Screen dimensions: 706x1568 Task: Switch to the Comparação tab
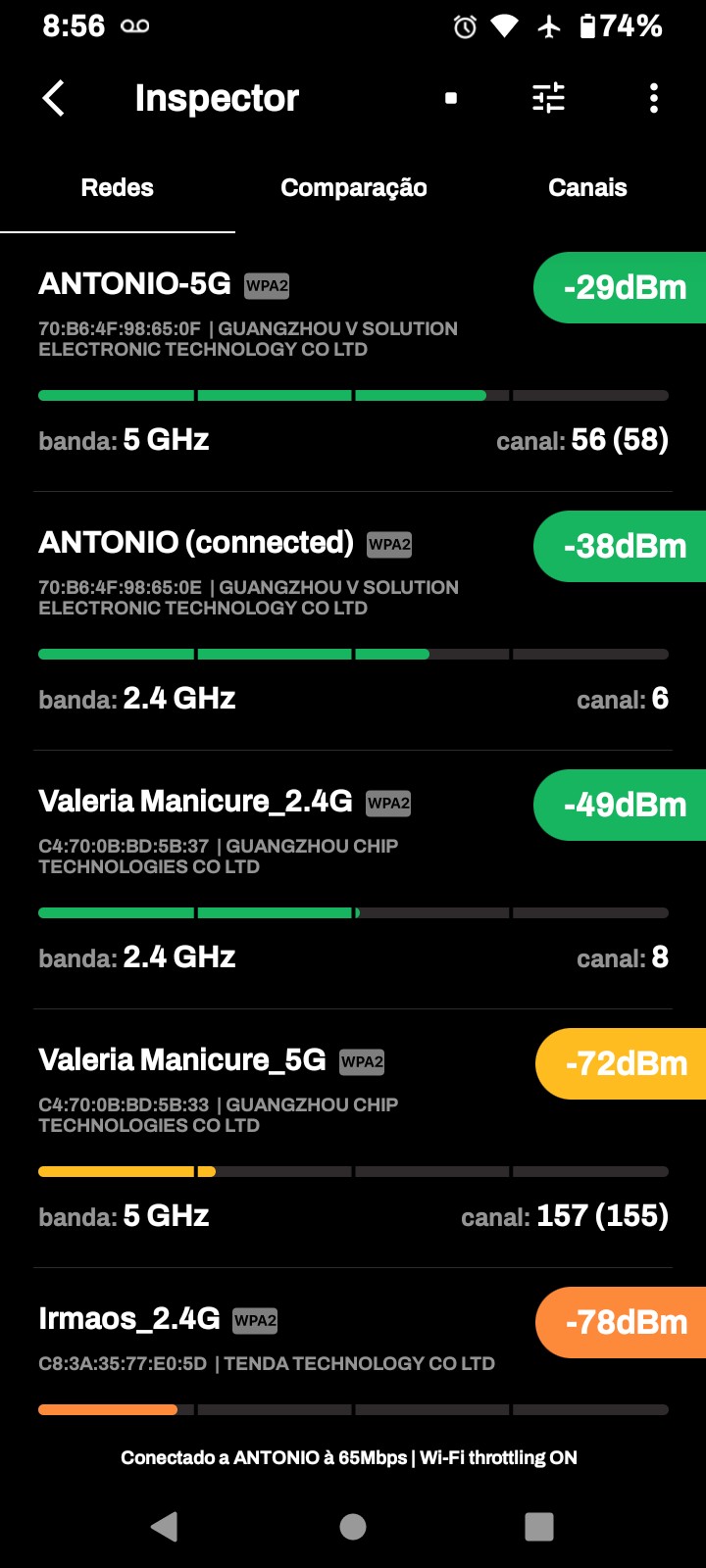[x=353, y=188]
